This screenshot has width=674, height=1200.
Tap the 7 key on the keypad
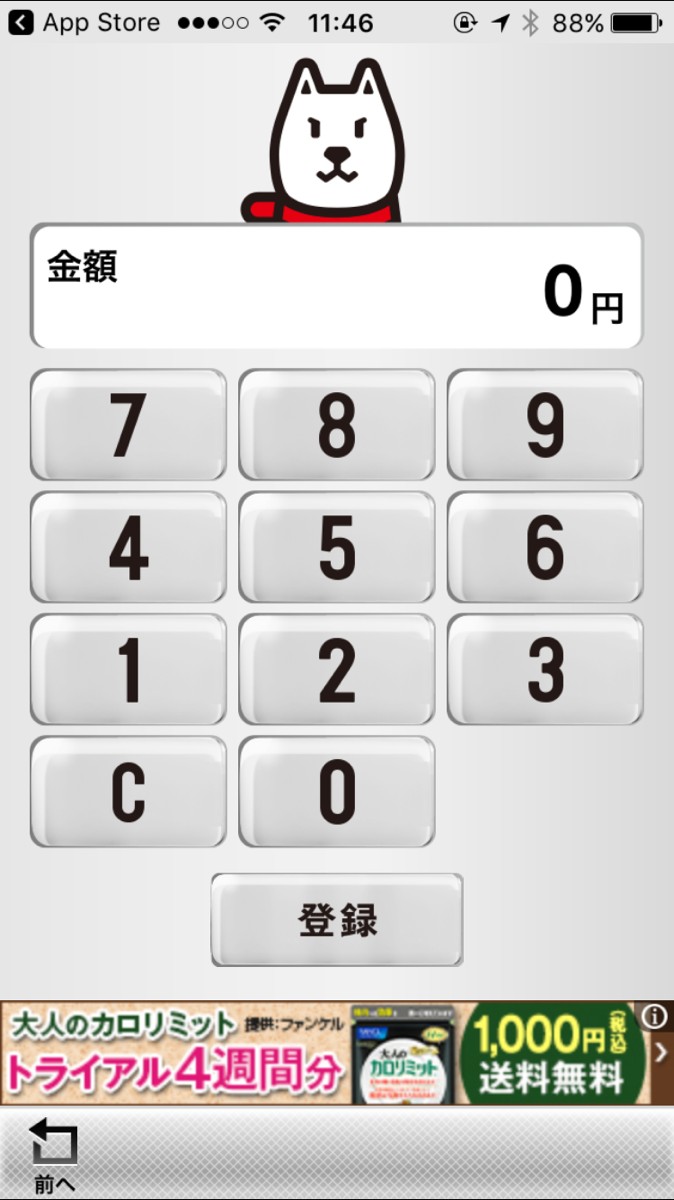pos(129,425)
